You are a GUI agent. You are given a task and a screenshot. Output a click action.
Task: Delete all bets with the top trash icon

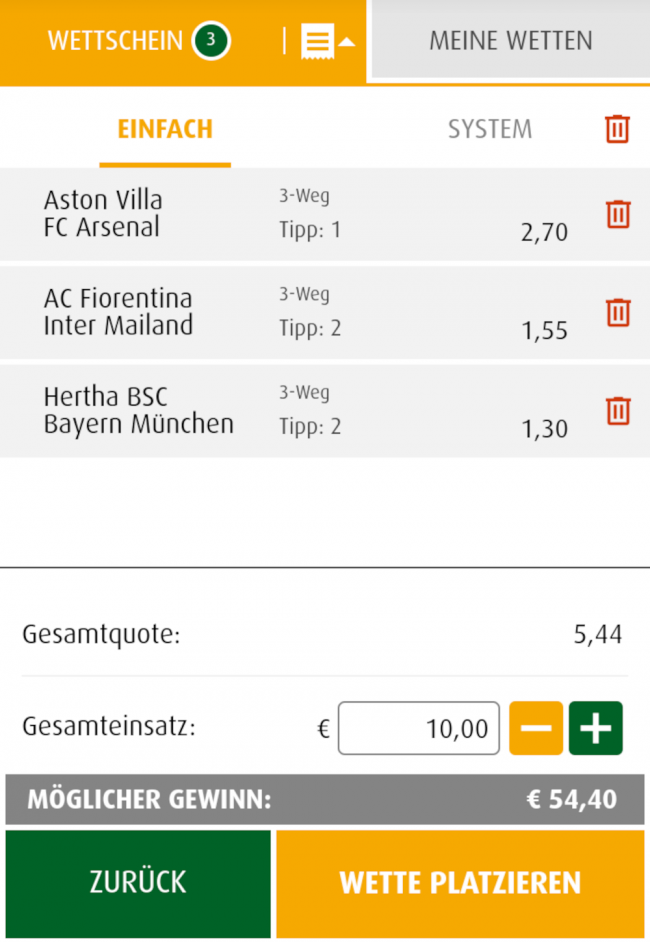(618, 129)
